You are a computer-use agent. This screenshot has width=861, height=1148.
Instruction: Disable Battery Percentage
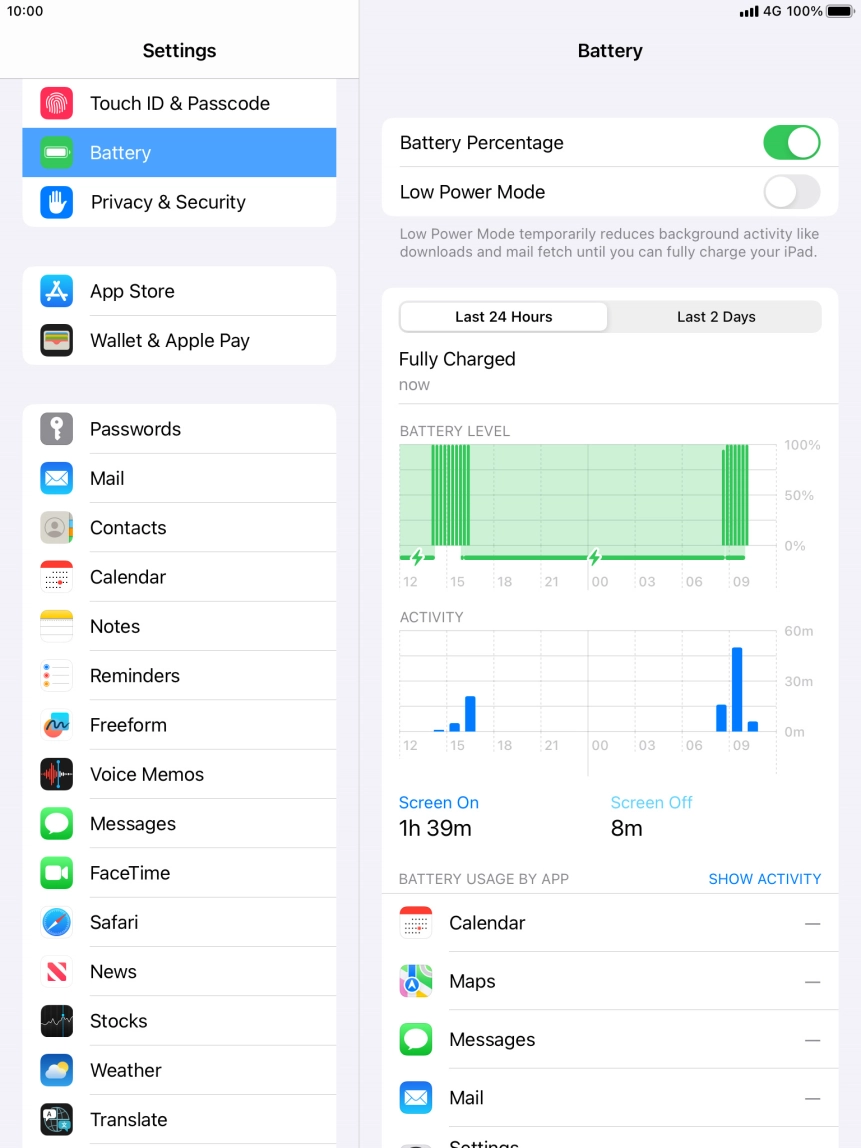[791, 142]
